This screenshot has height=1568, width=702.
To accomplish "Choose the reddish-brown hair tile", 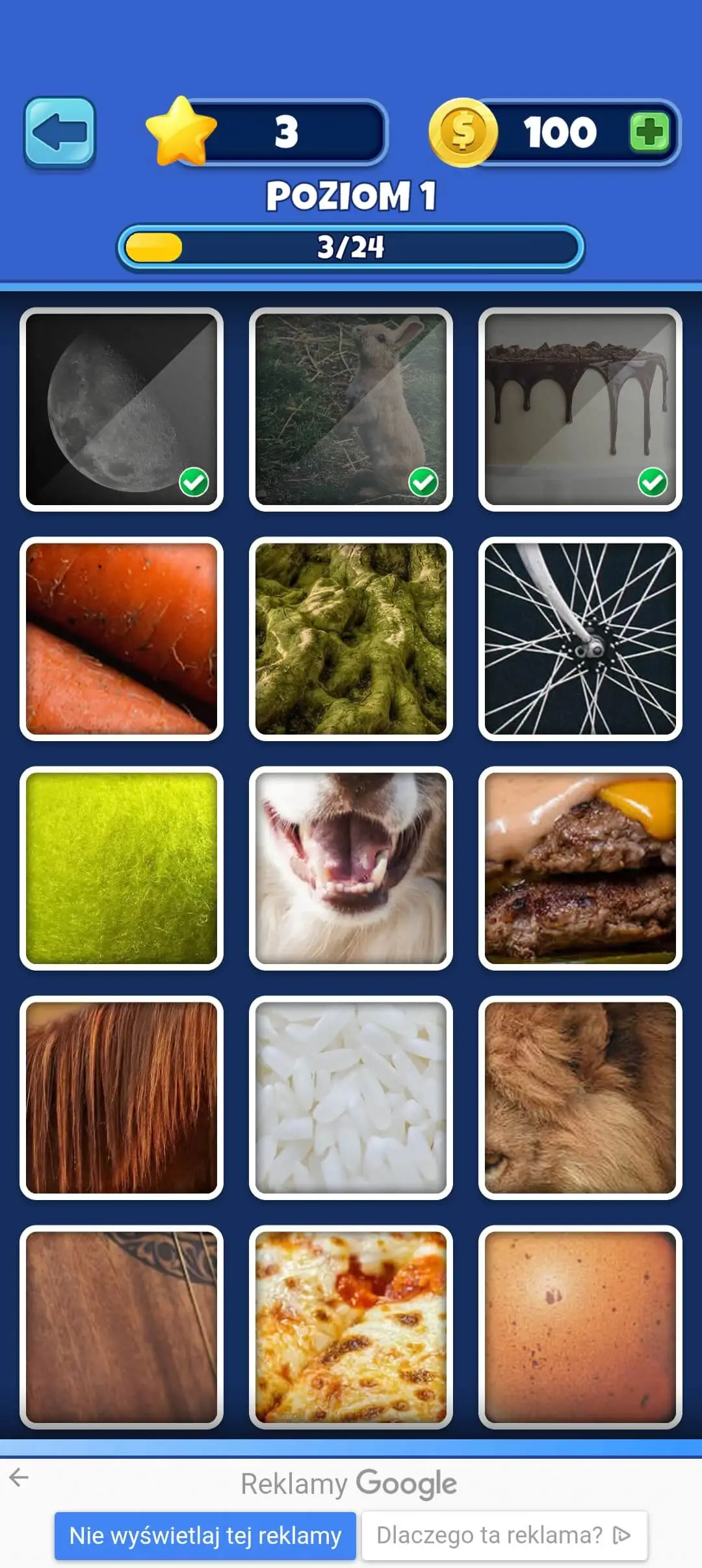I will [122, 1098].
